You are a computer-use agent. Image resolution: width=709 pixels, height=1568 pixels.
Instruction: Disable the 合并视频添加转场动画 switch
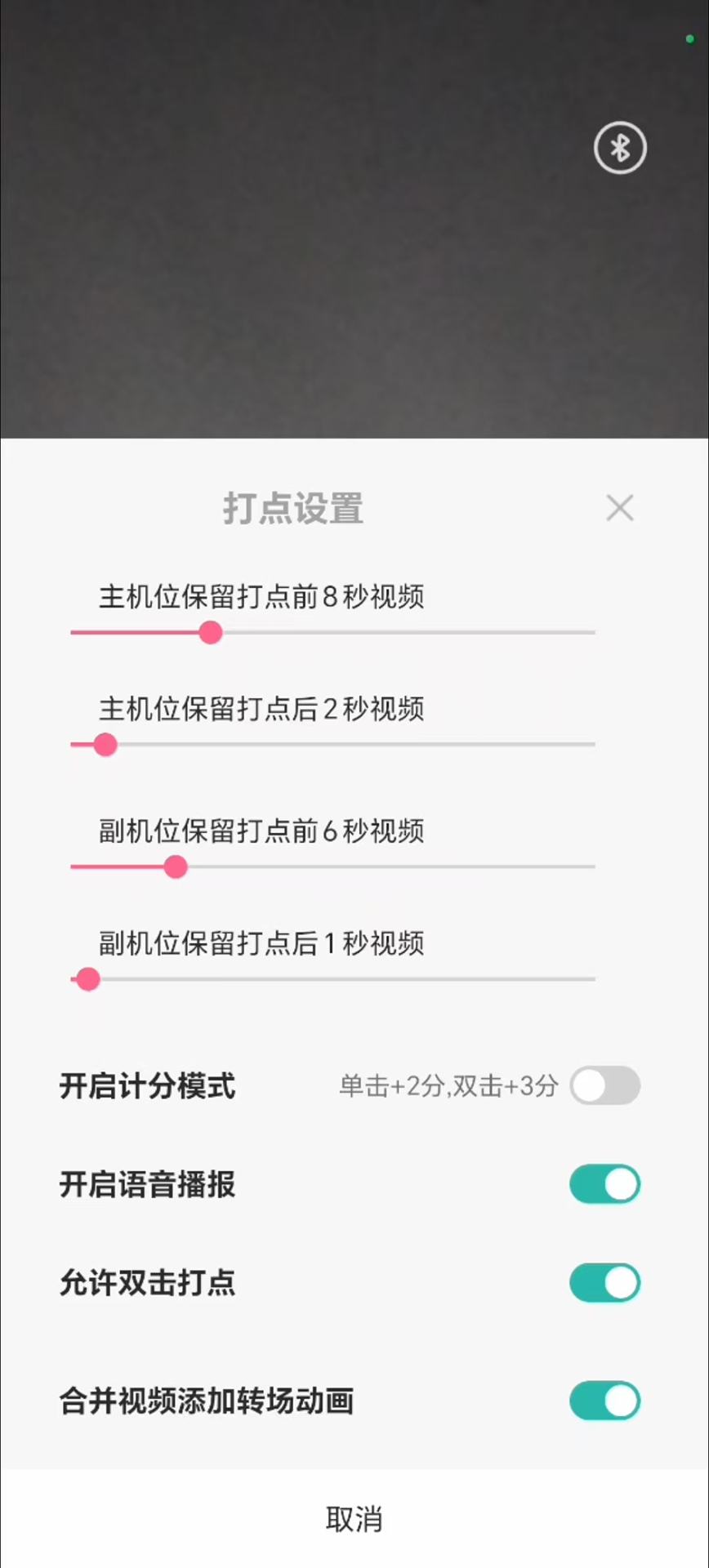(604, 1401)
